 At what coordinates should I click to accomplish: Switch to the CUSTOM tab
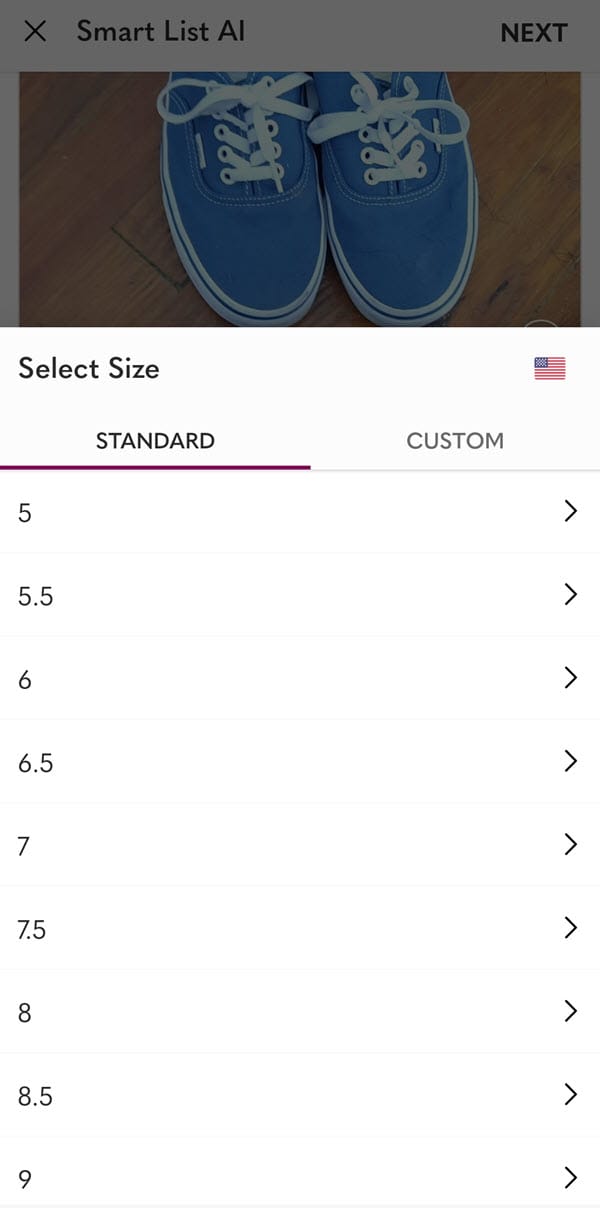click(454, 441)
